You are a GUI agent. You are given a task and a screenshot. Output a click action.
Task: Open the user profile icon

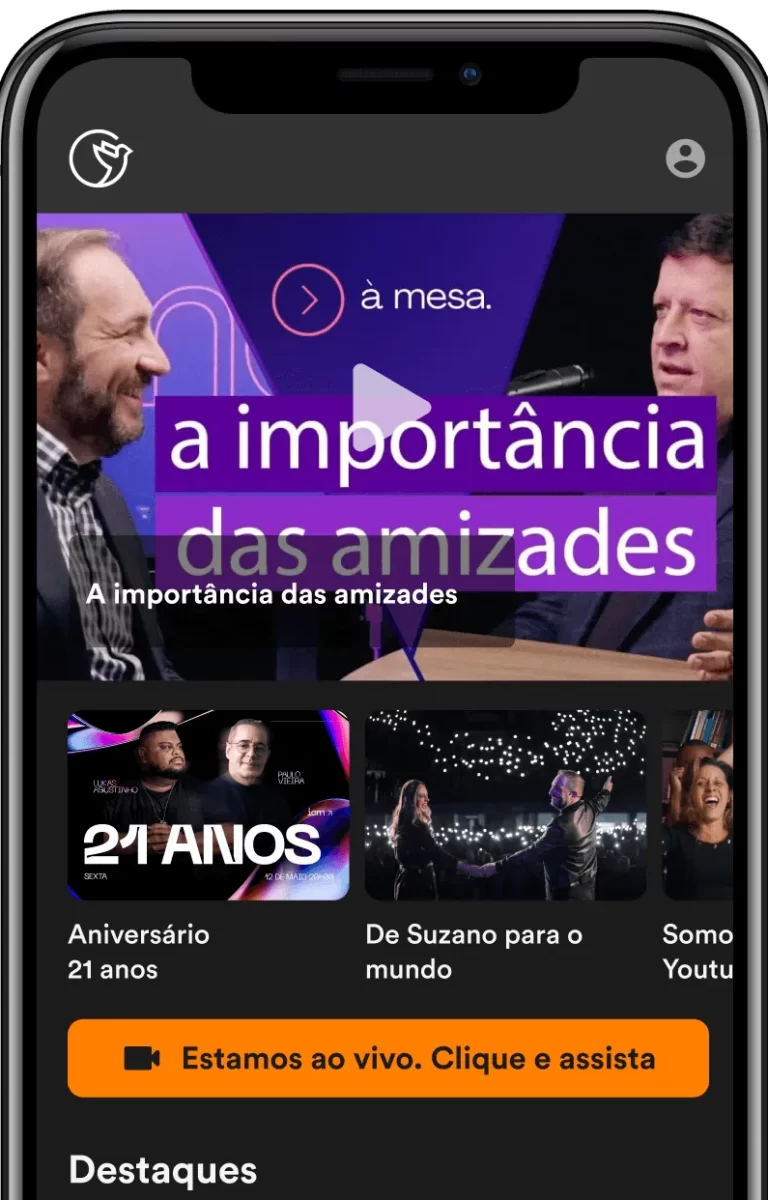pos(685,158)
